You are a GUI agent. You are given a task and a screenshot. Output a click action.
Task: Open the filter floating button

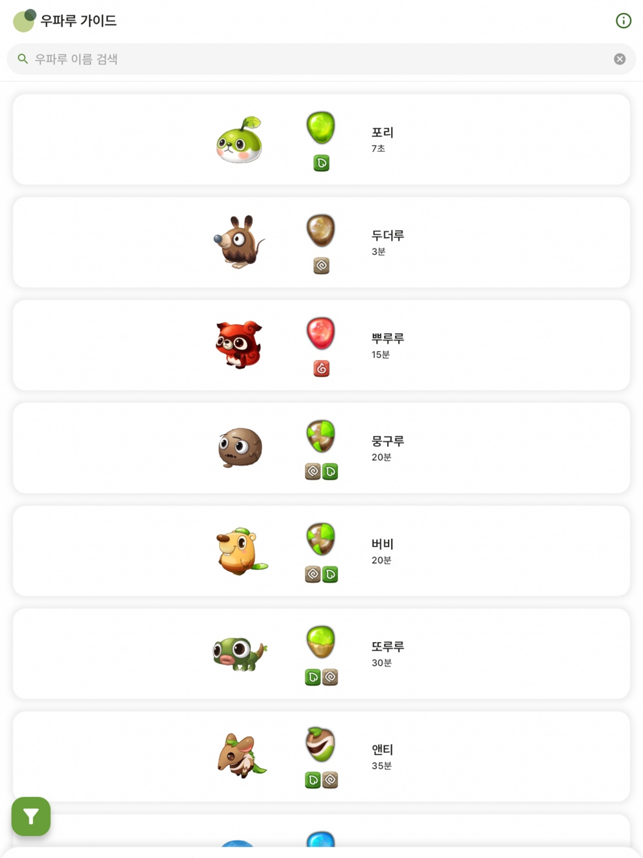(x=31, y=816)
